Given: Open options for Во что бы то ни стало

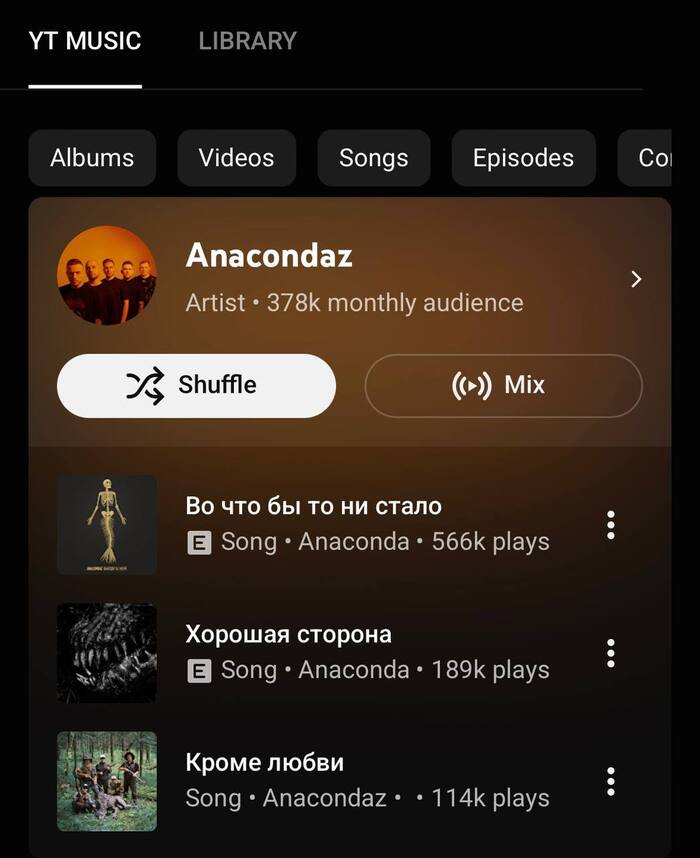Looking at the screenshot, I should pos(611,524).
